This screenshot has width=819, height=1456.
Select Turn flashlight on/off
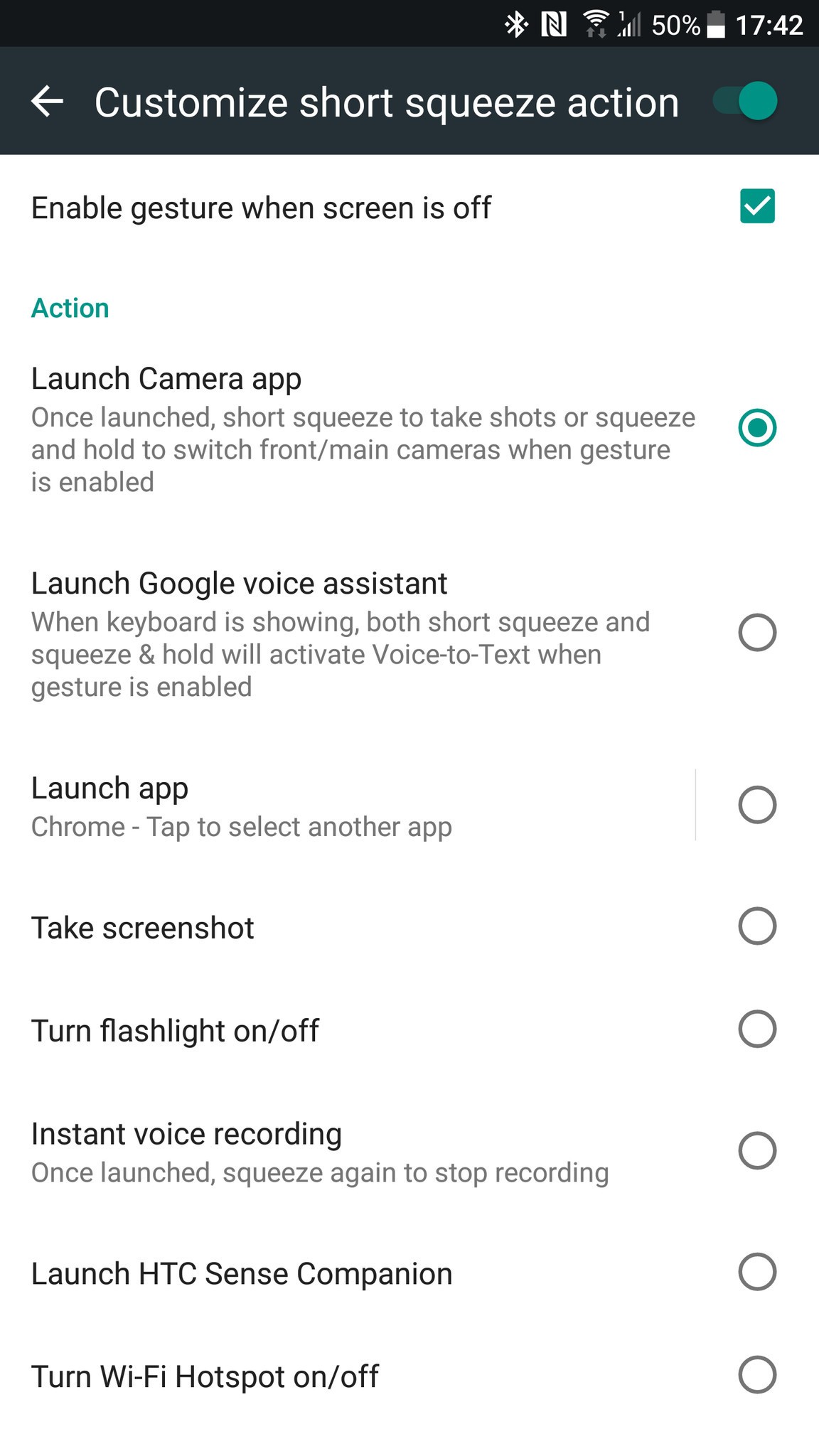coord(409,1030)
